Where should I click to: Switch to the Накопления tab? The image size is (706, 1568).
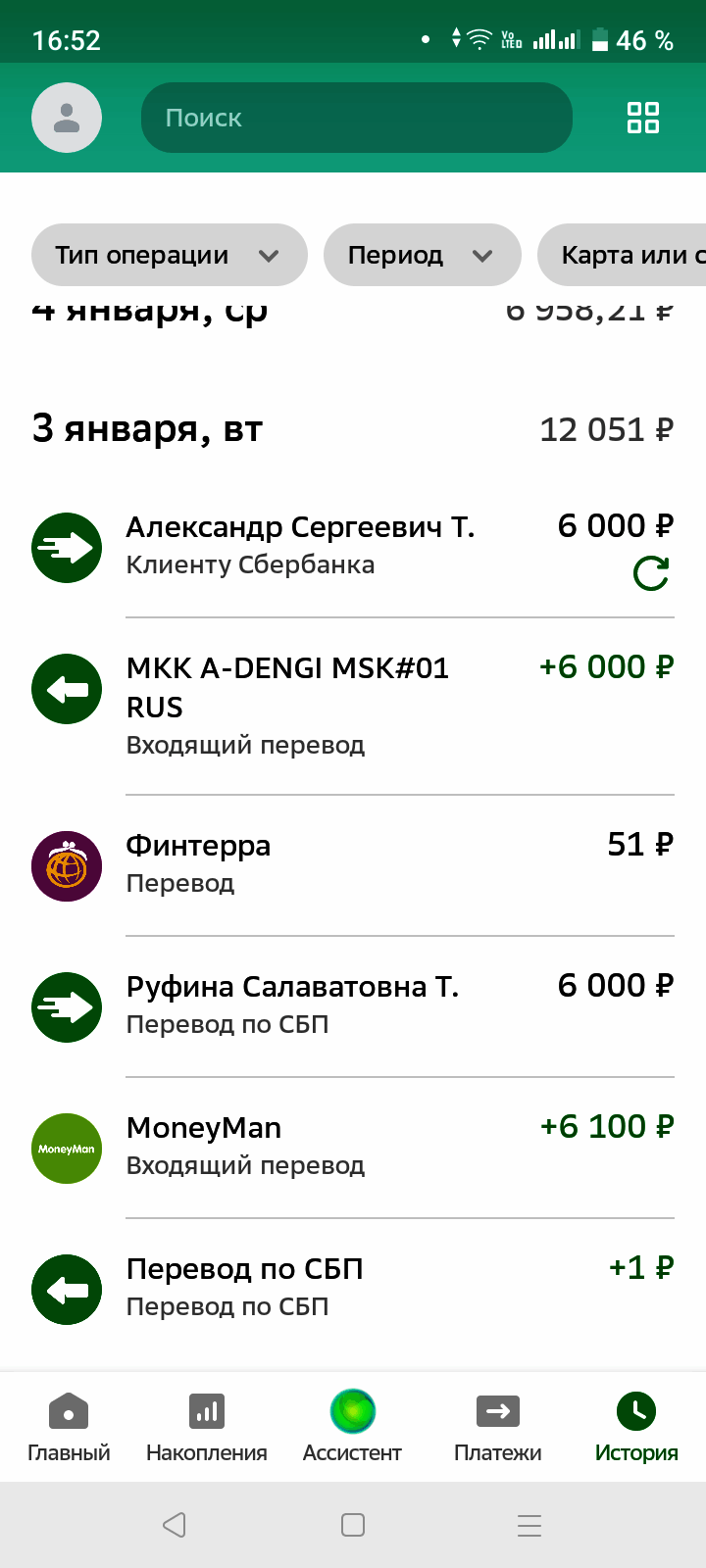207,1428
